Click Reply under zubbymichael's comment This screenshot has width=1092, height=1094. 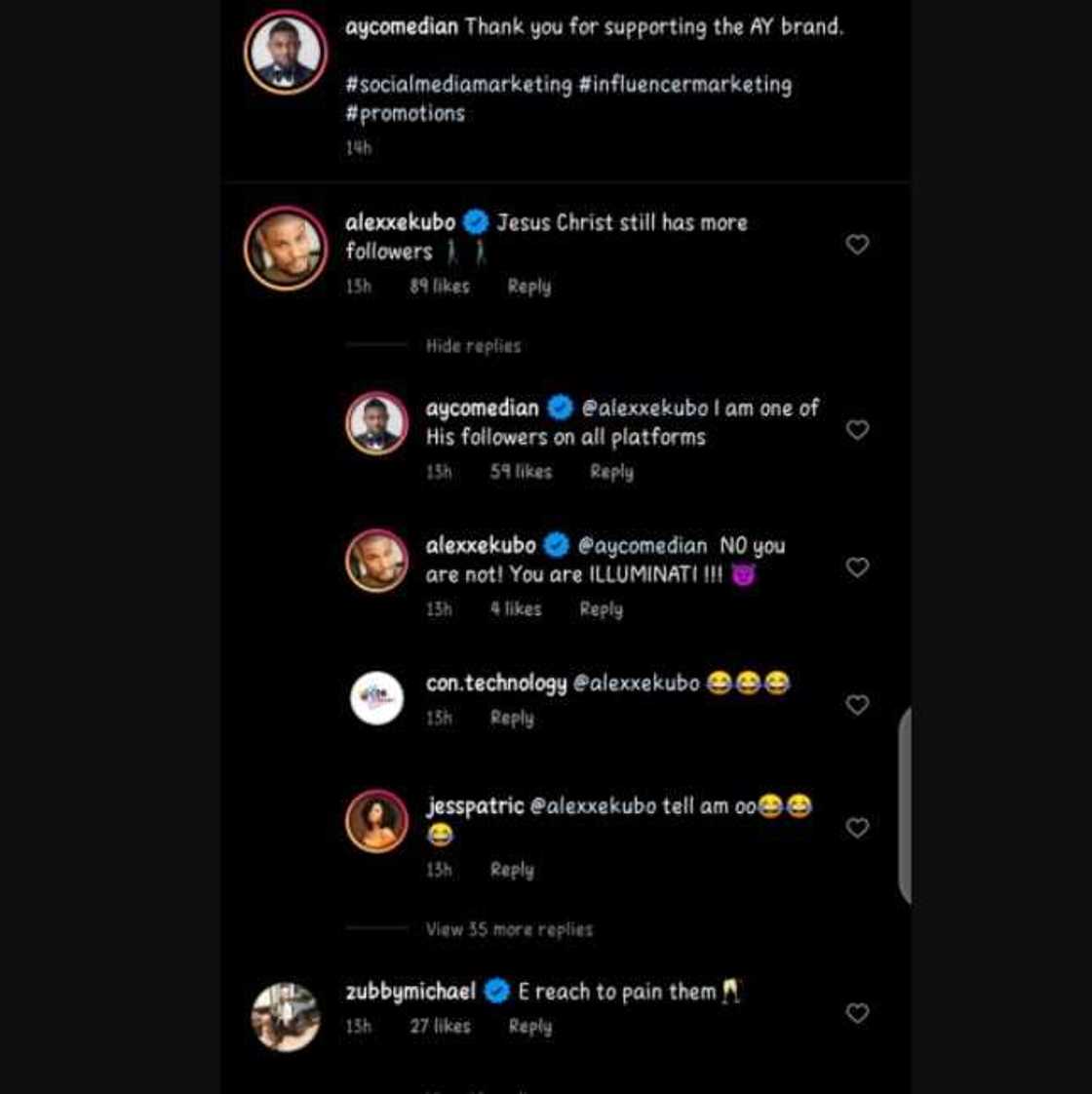(531, 1026)
